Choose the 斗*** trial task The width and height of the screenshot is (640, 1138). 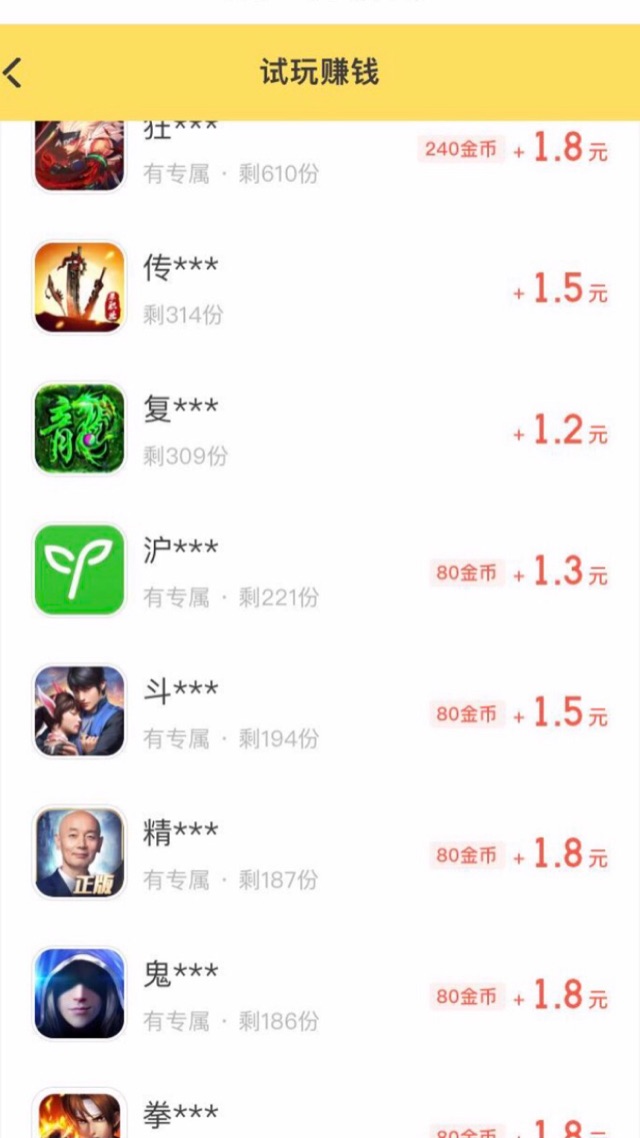320,711
